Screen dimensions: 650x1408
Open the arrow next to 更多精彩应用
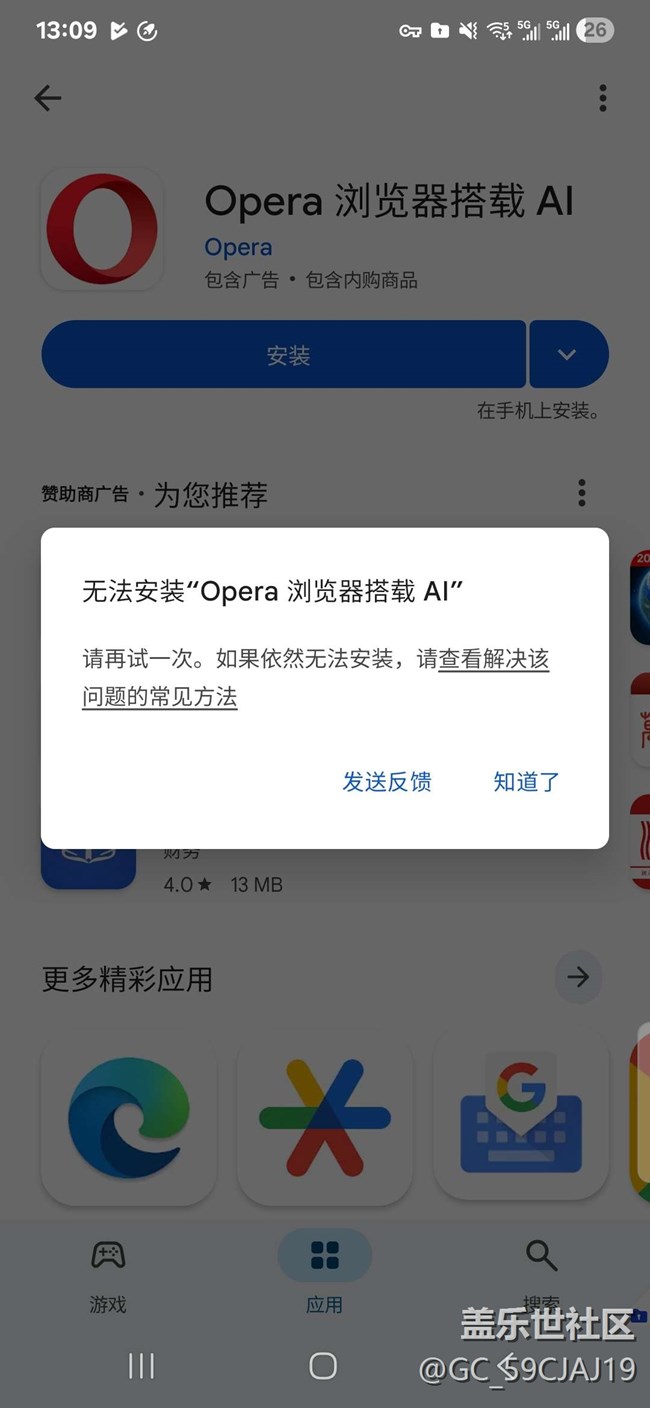click(578, 978)
